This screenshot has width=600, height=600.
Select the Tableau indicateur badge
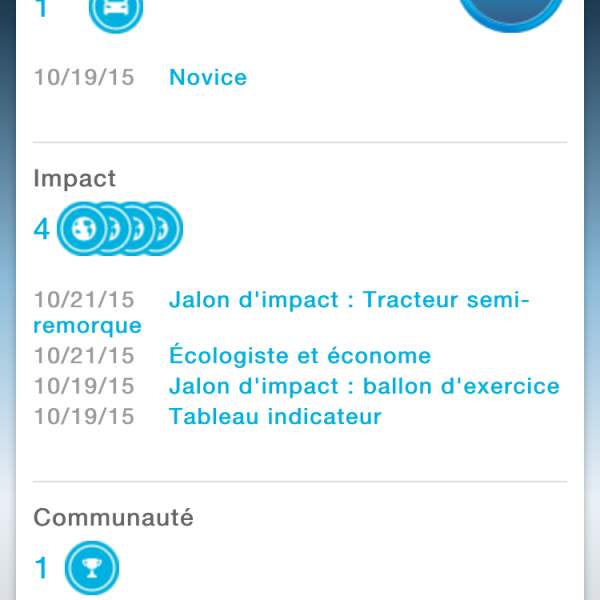point(275,416)
